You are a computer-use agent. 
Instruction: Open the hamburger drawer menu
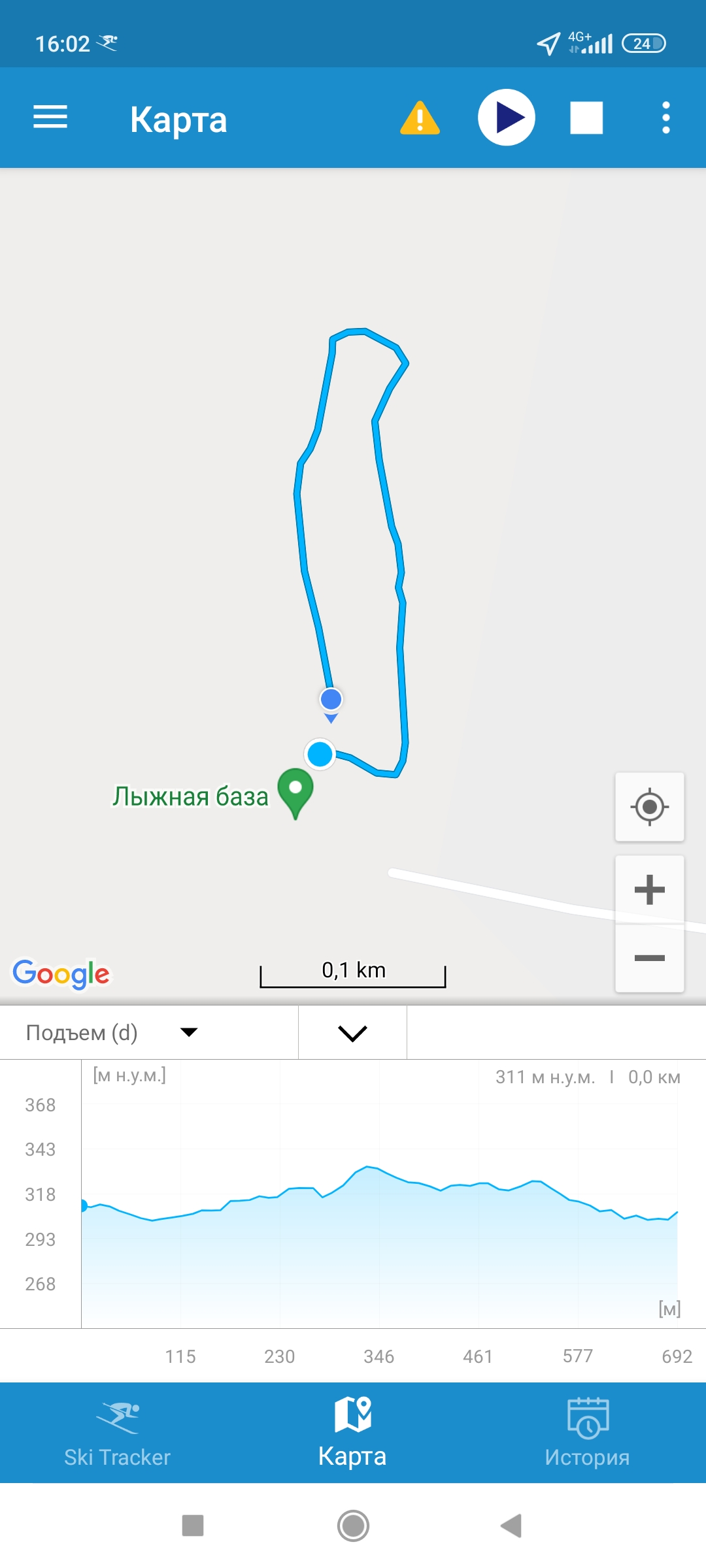tap(50, 118)
